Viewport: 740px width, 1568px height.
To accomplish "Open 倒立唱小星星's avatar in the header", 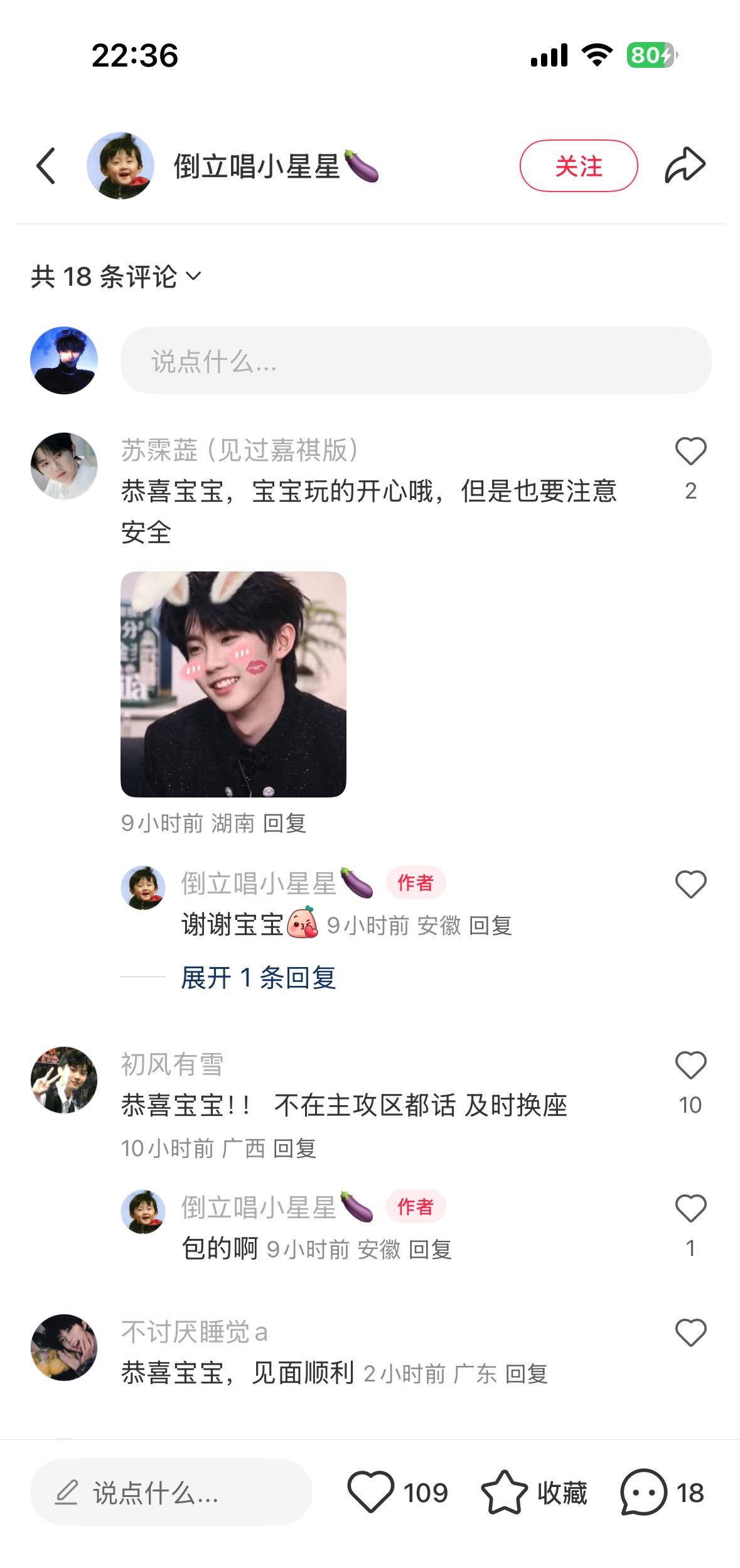I will 121,166.
